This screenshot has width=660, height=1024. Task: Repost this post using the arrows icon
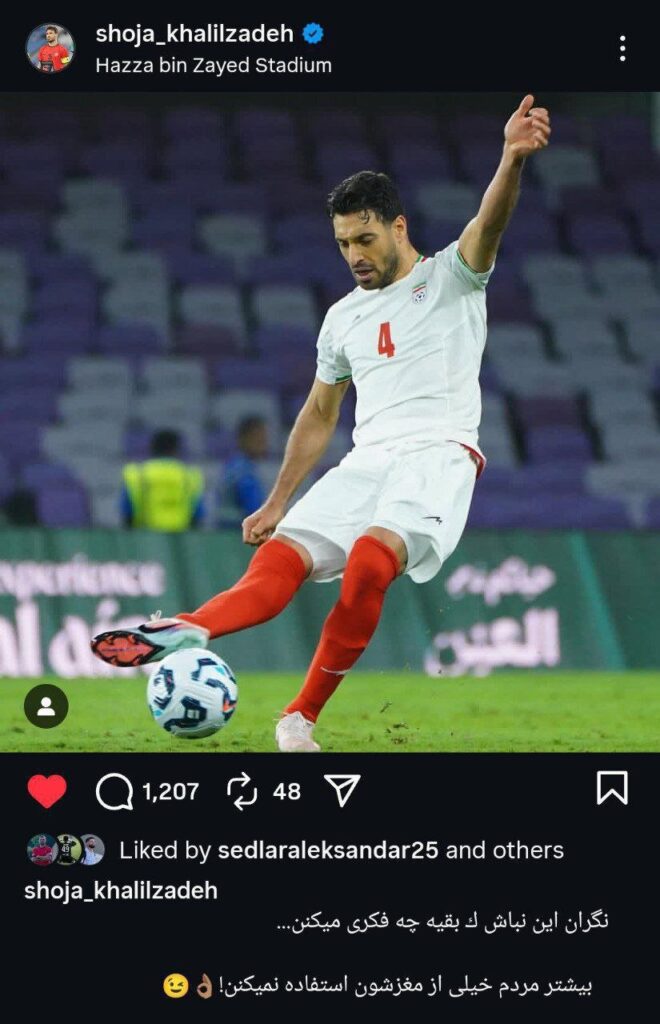[x=242, y=791]
